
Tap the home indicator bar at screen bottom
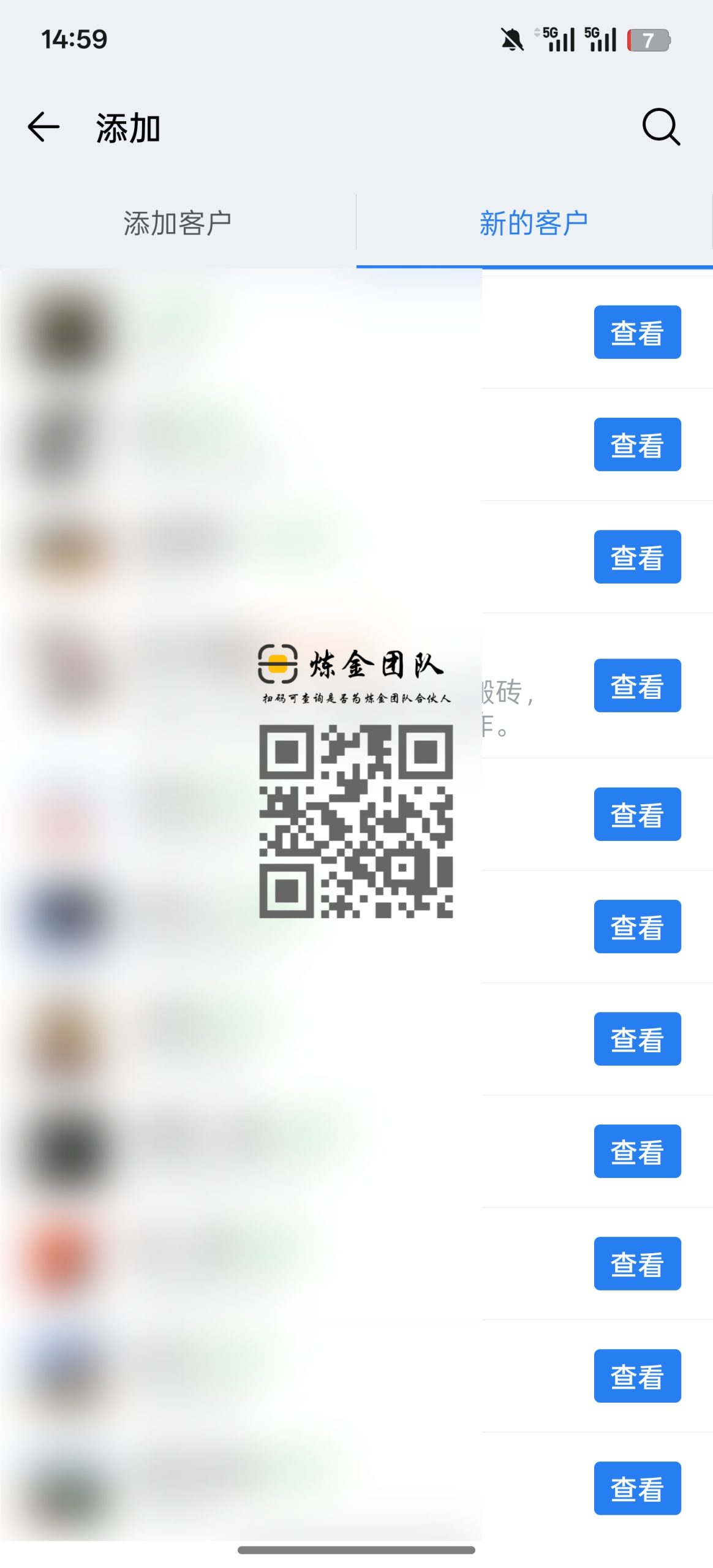coord(356,1551)
